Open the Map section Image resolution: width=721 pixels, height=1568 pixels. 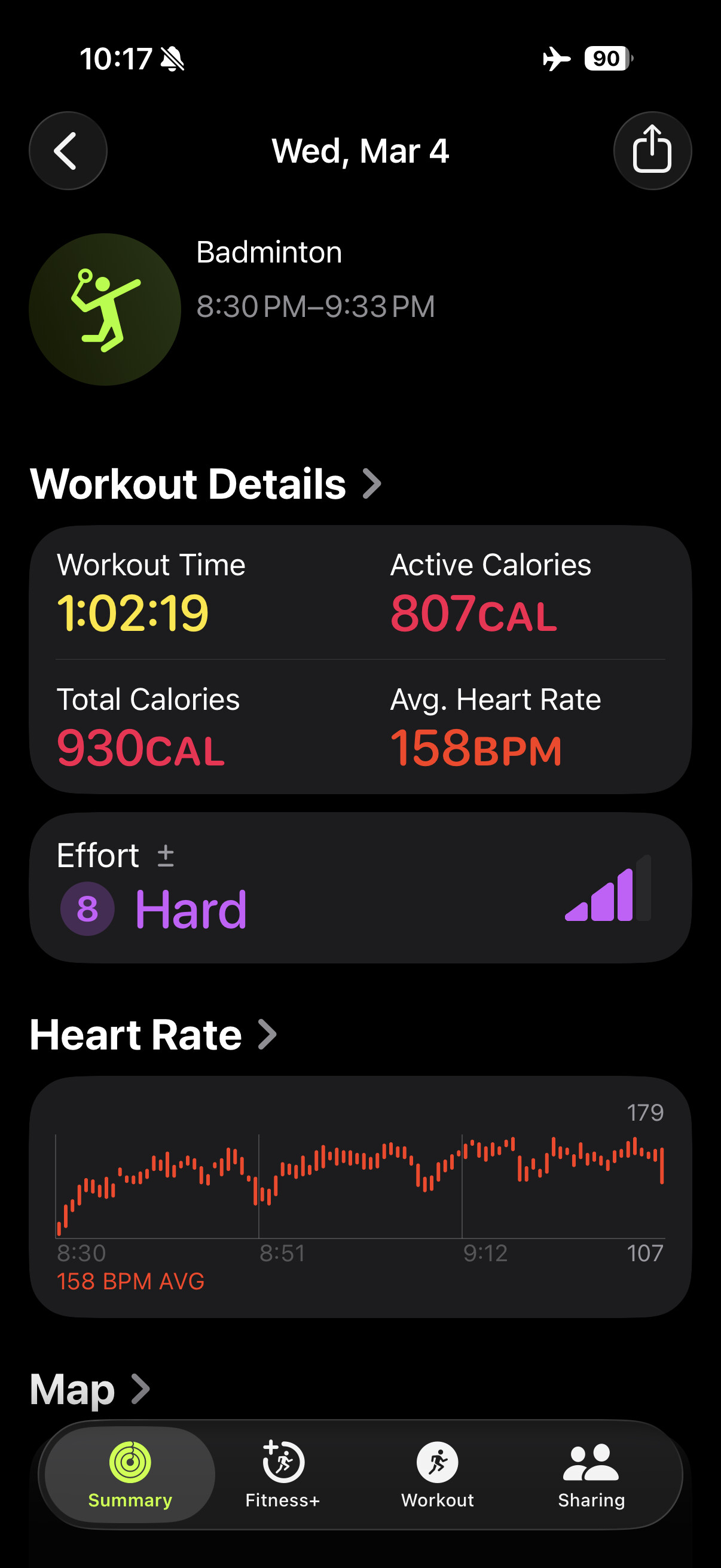90,1389
